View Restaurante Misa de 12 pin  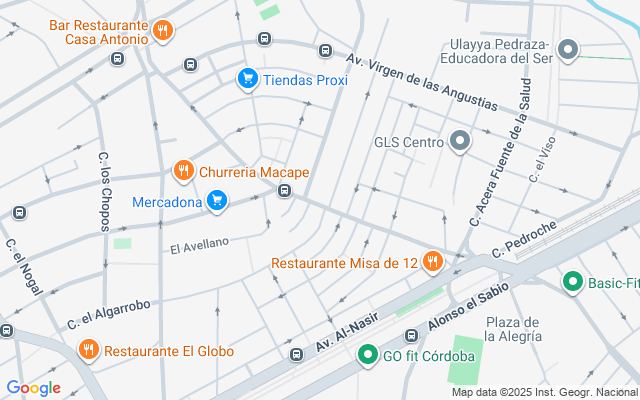coord(432,263)
